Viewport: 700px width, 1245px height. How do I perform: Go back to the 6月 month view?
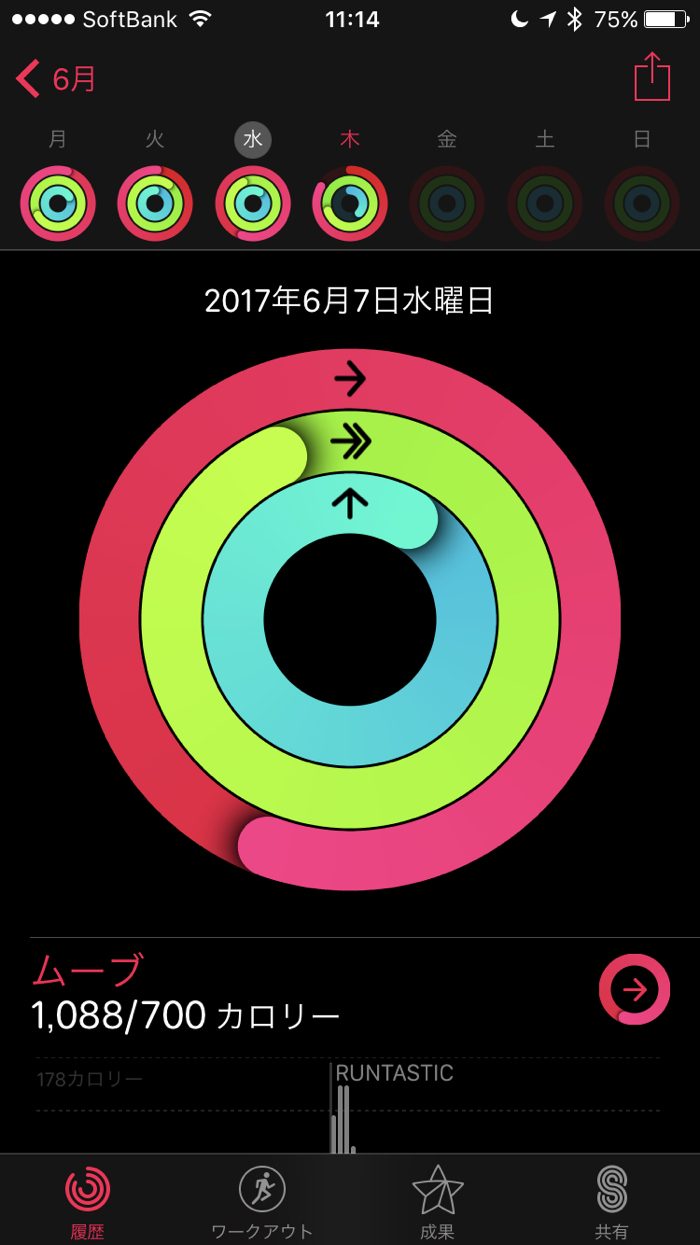57,79
